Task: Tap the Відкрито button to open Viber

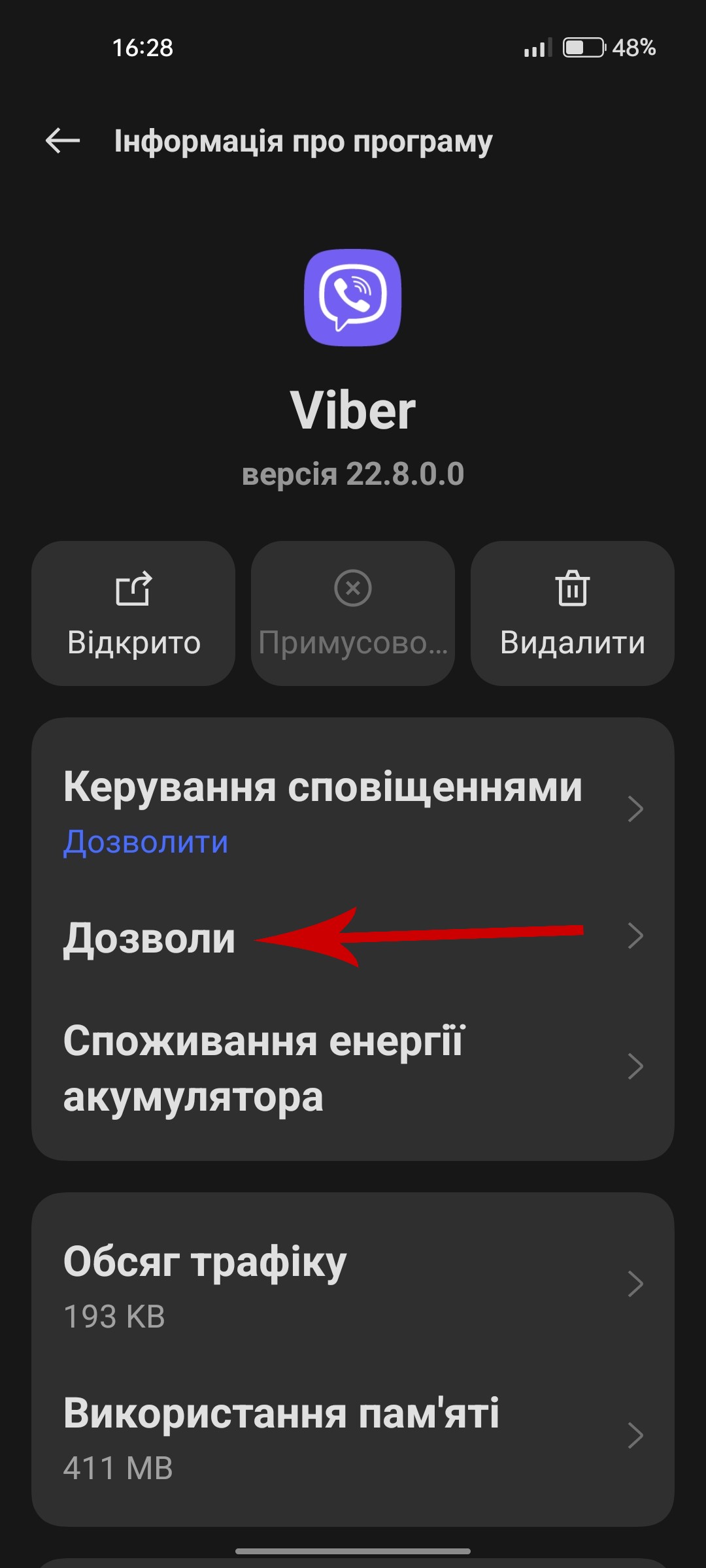Action: [133, 613]
